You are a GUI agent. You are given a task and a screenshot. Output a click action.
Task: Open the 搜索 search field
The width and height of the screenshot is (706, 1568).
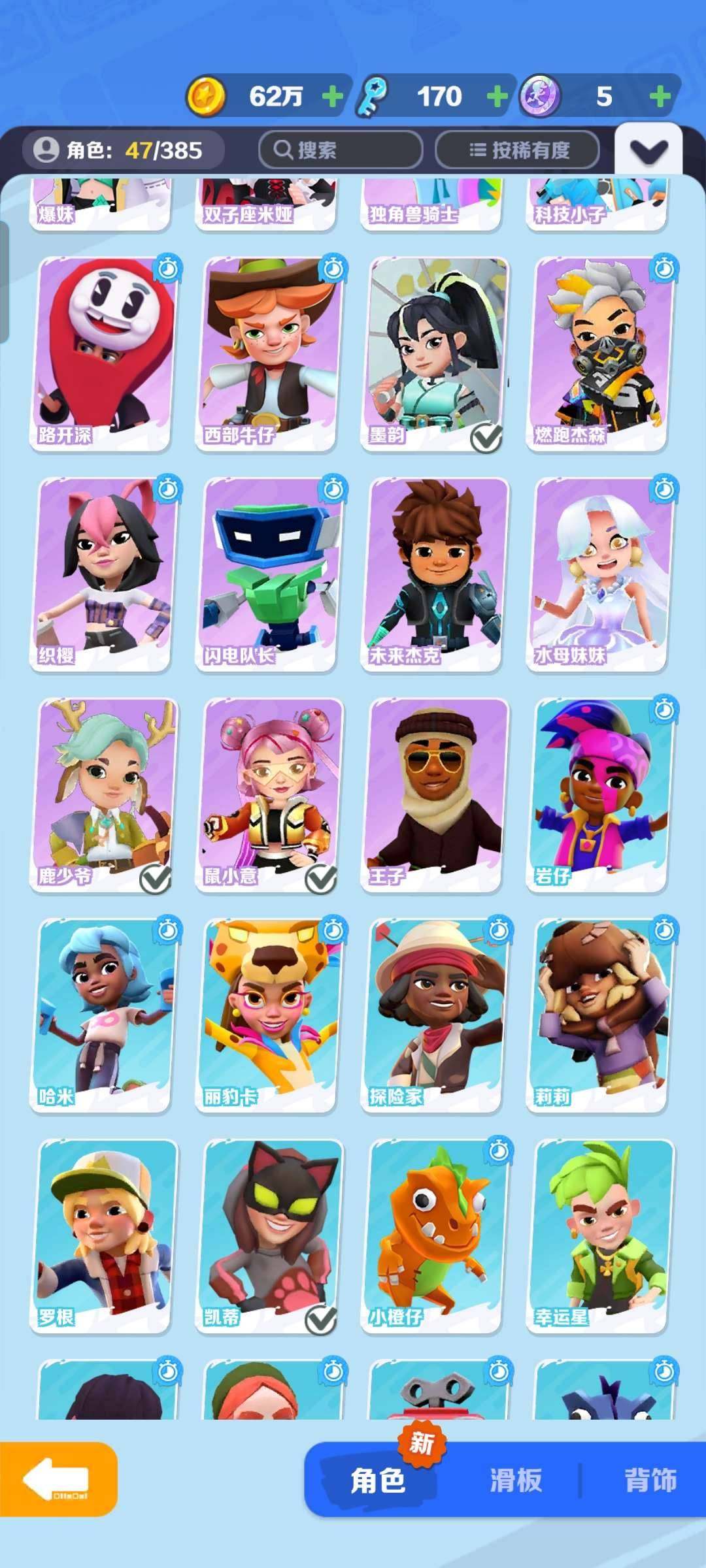point(340,150)
